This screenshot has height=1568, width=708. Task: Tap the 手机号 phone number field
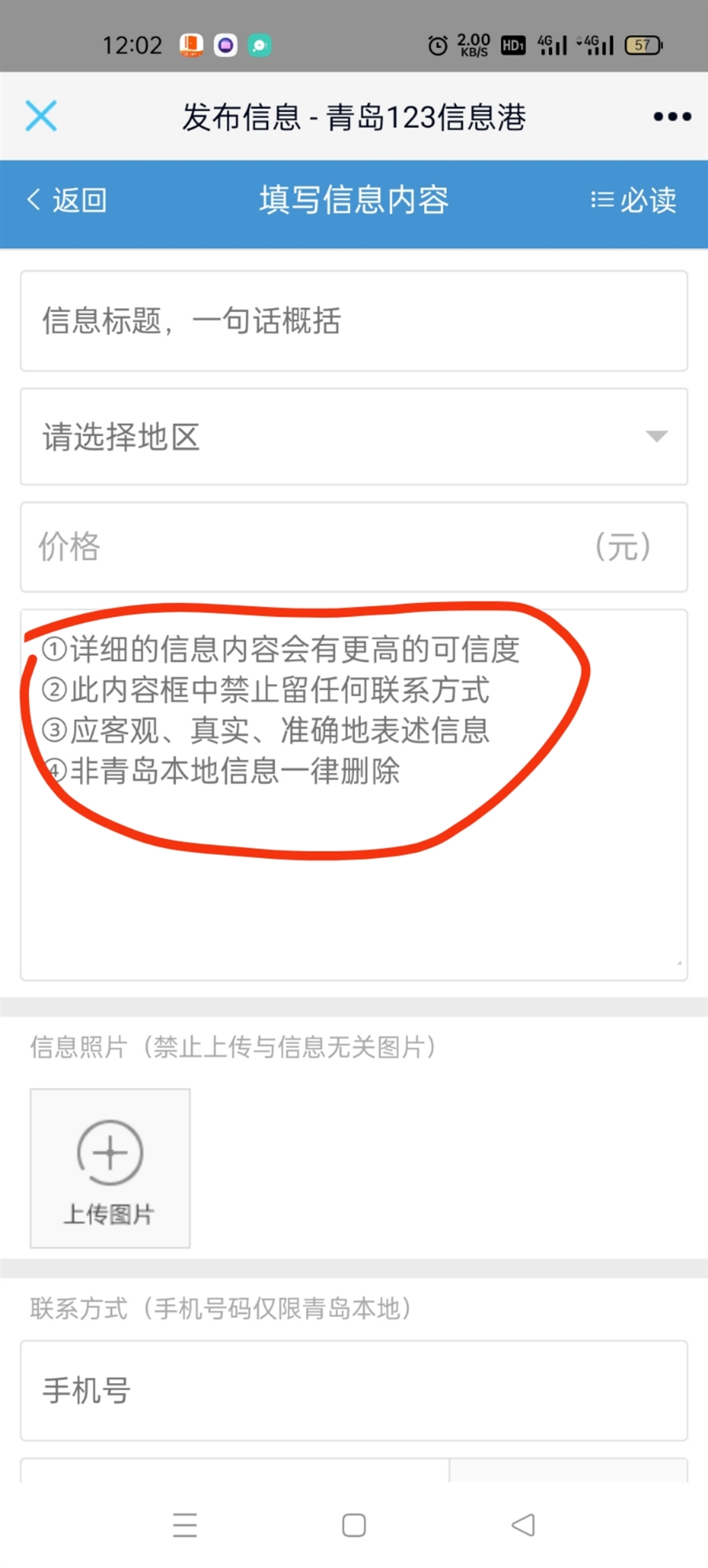354,1391
